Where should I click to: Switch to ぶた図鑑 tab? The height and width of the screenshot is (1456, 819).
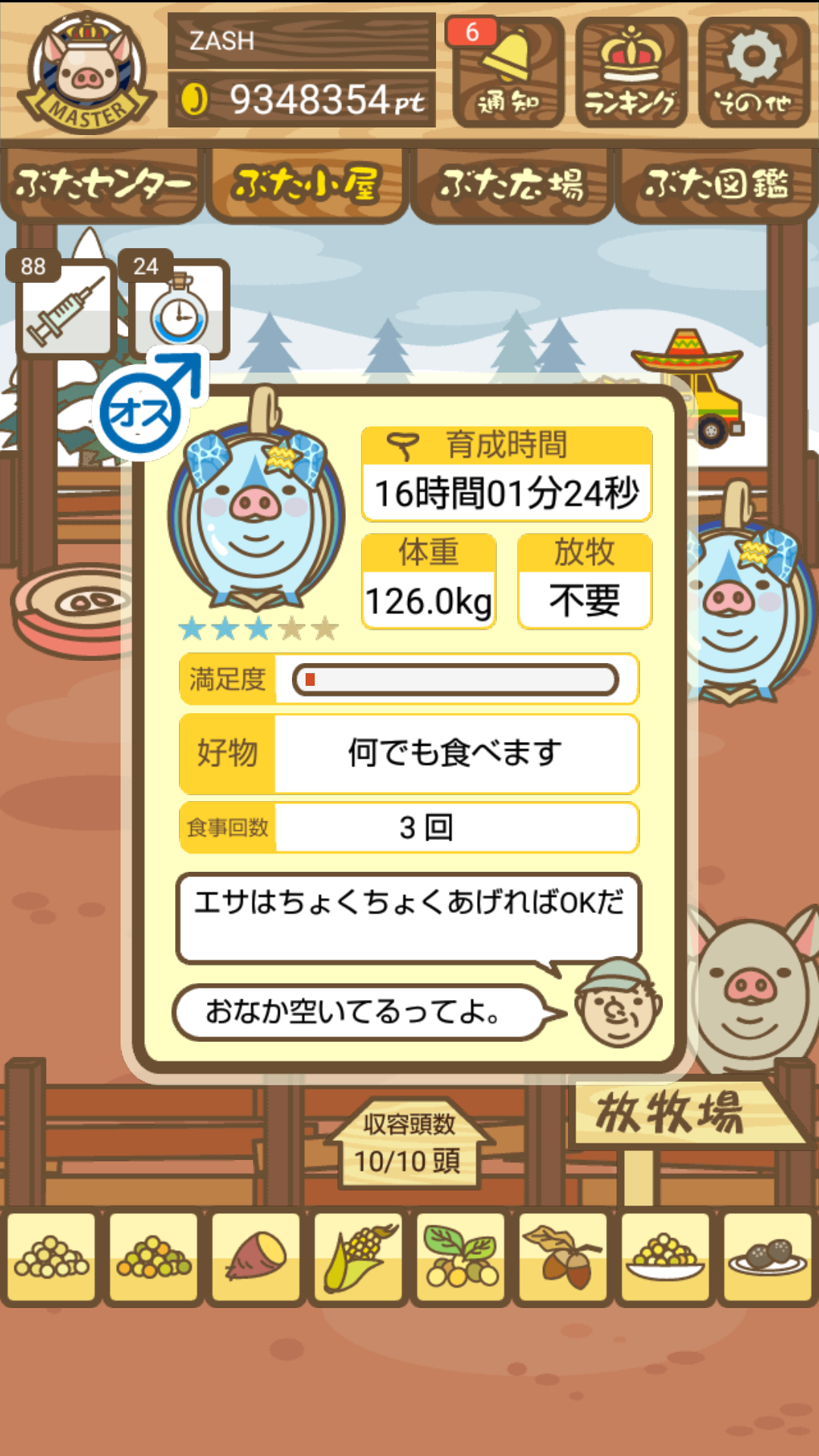[716, 184]
